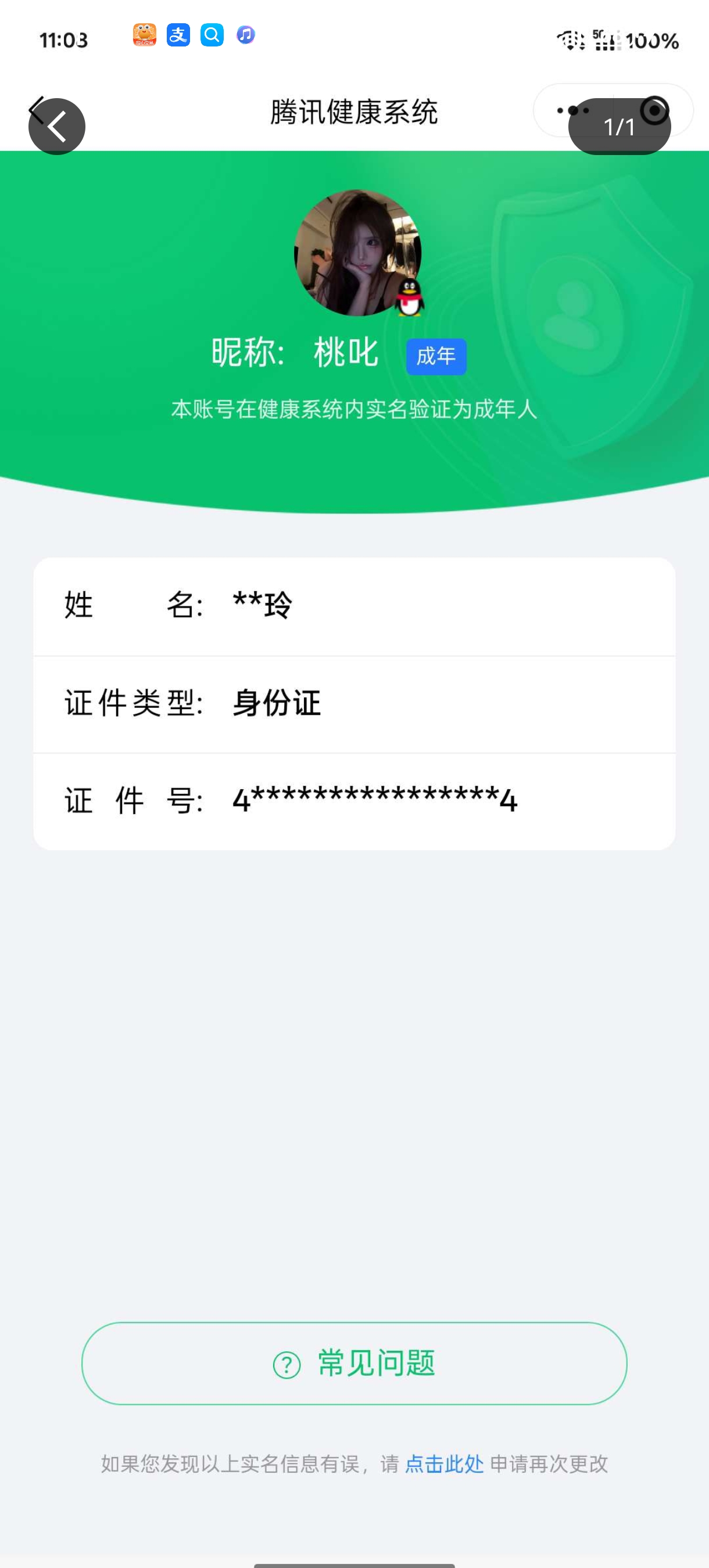Viewport: 709px width, 1568px height.
Task: Go back using the round arrow button
Action: (x=56, y=127)
